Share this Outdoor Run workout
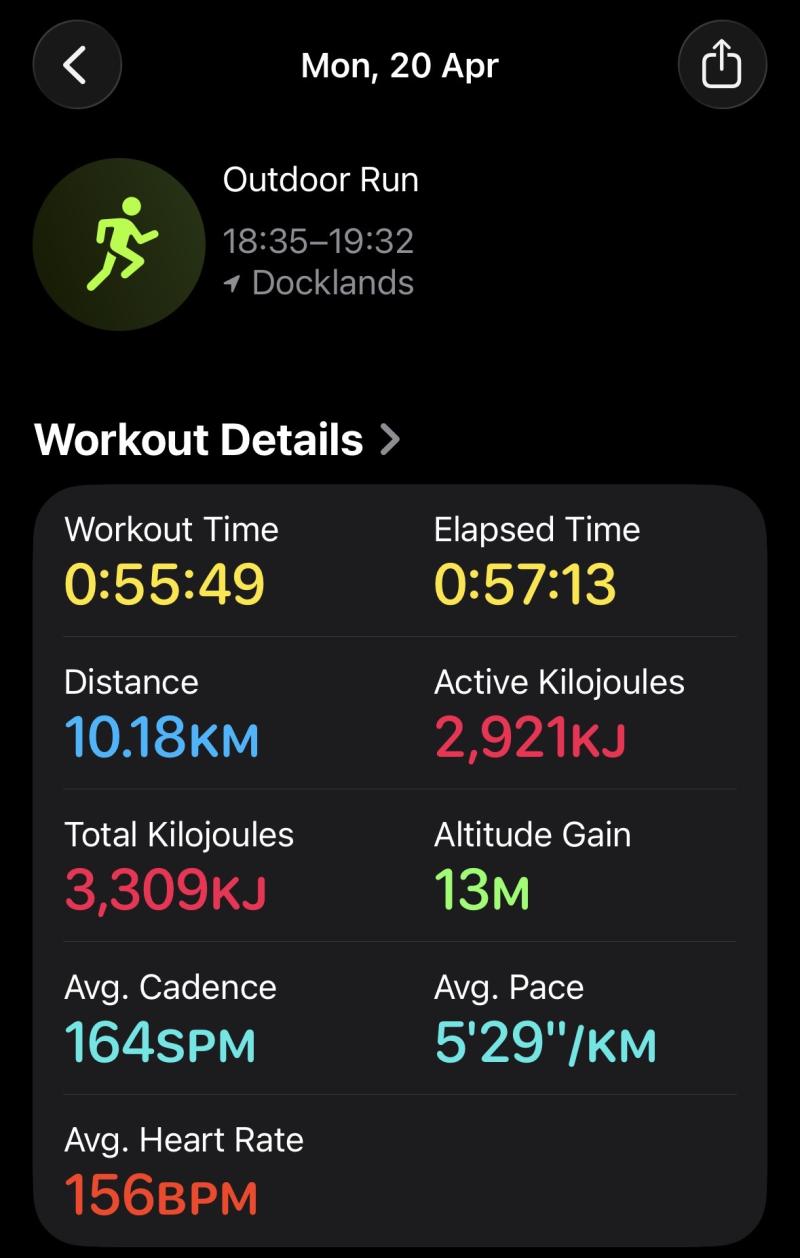Viewport: 800px width, 1258px height. pos(722,65)
